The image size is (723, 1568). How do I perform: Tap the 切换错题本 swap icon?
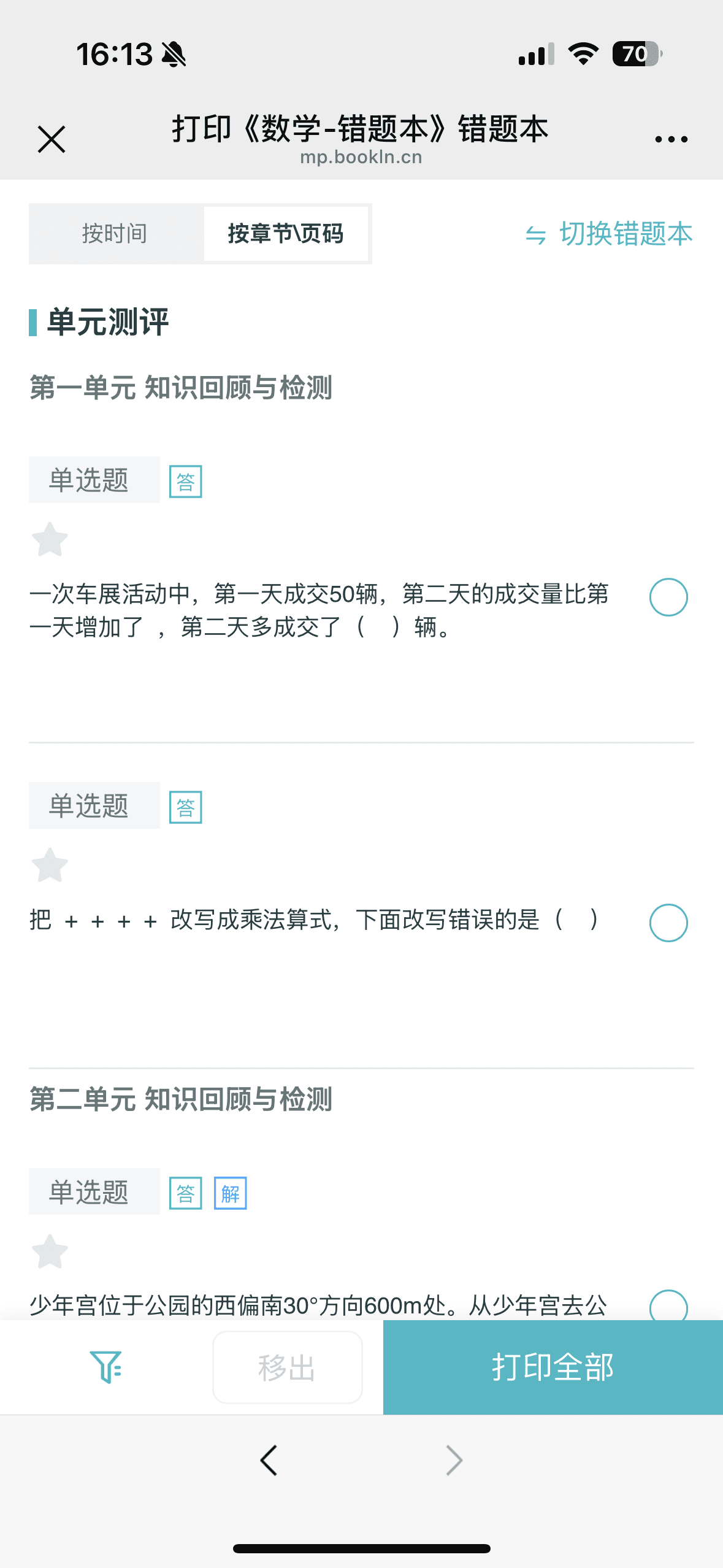click(x=535, y=234)
